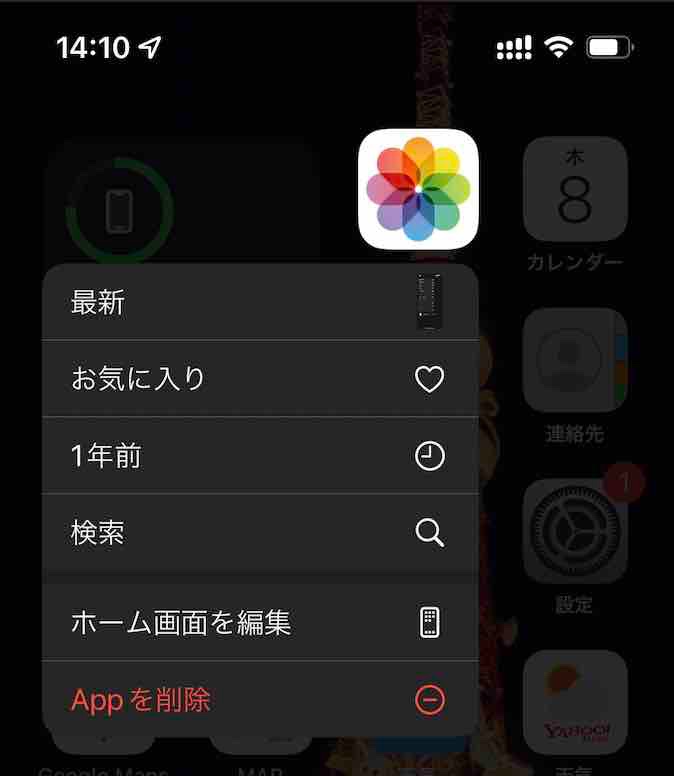
Task: Open the 1年前 memories shortcut
Action: coord(259,456)
